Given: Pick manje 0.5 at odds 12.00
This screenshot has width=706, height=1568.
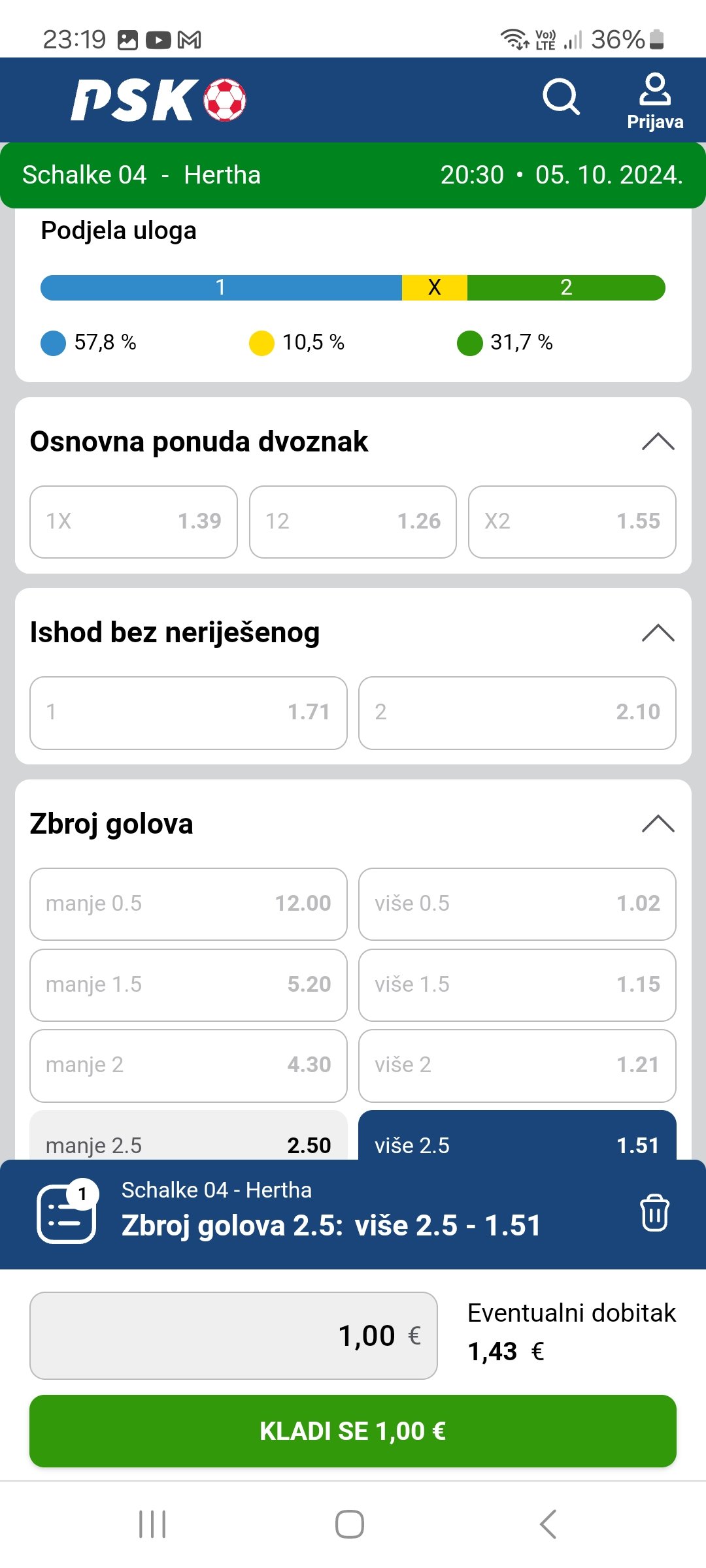Looking at the screenshot, I should [188, 904].
